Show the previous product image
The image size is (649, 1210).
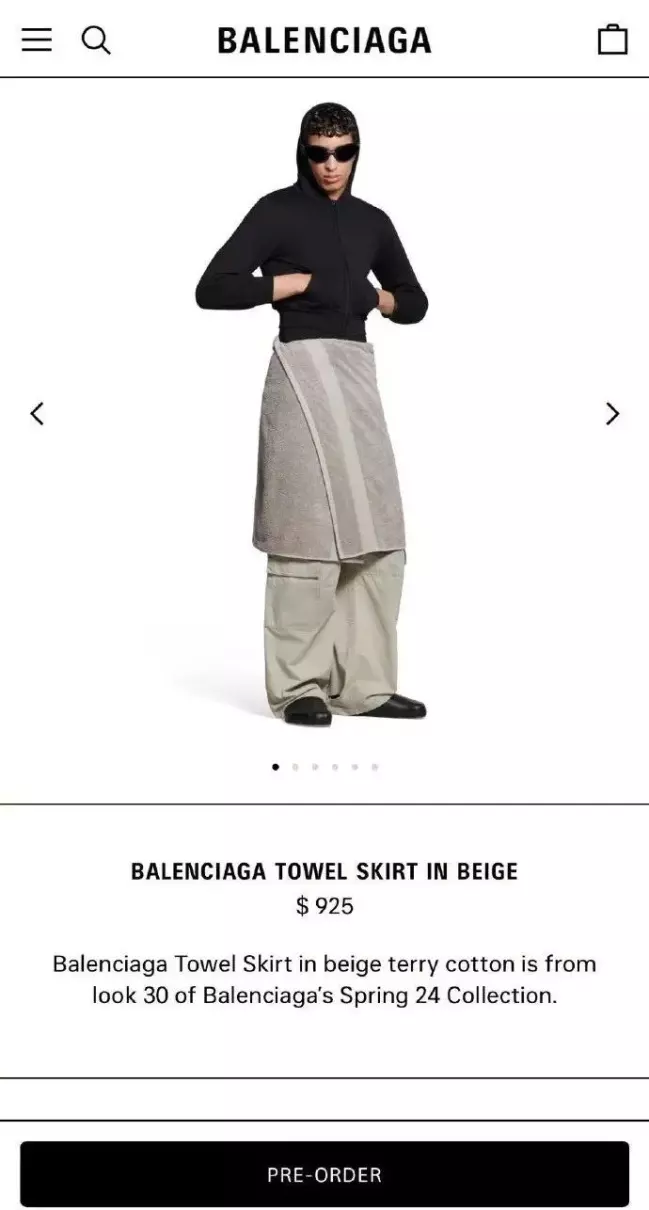pyautogui.click(x=37, y=413)
